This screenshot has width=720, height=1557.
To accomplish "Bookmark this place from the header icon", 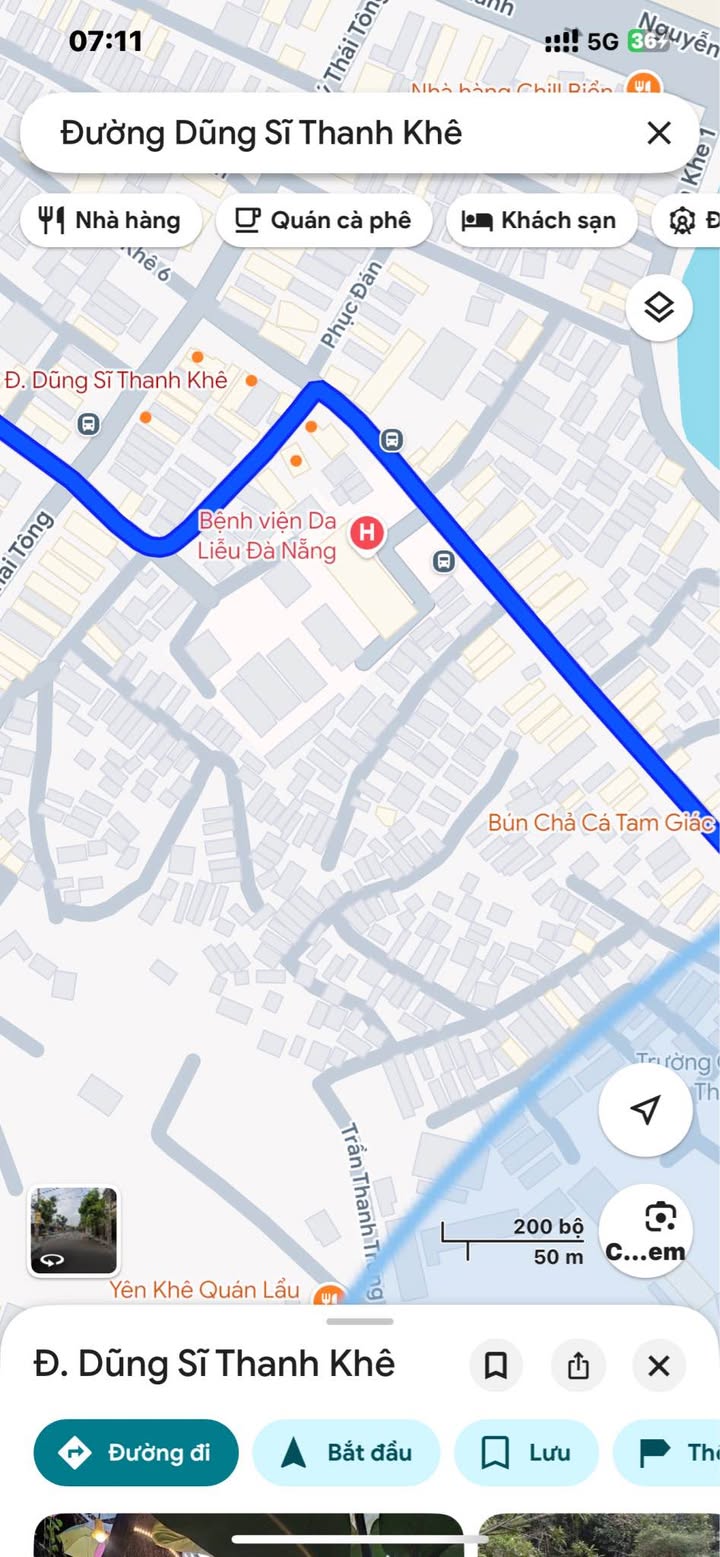I will pyautogui.click(x=496, y=1366).
